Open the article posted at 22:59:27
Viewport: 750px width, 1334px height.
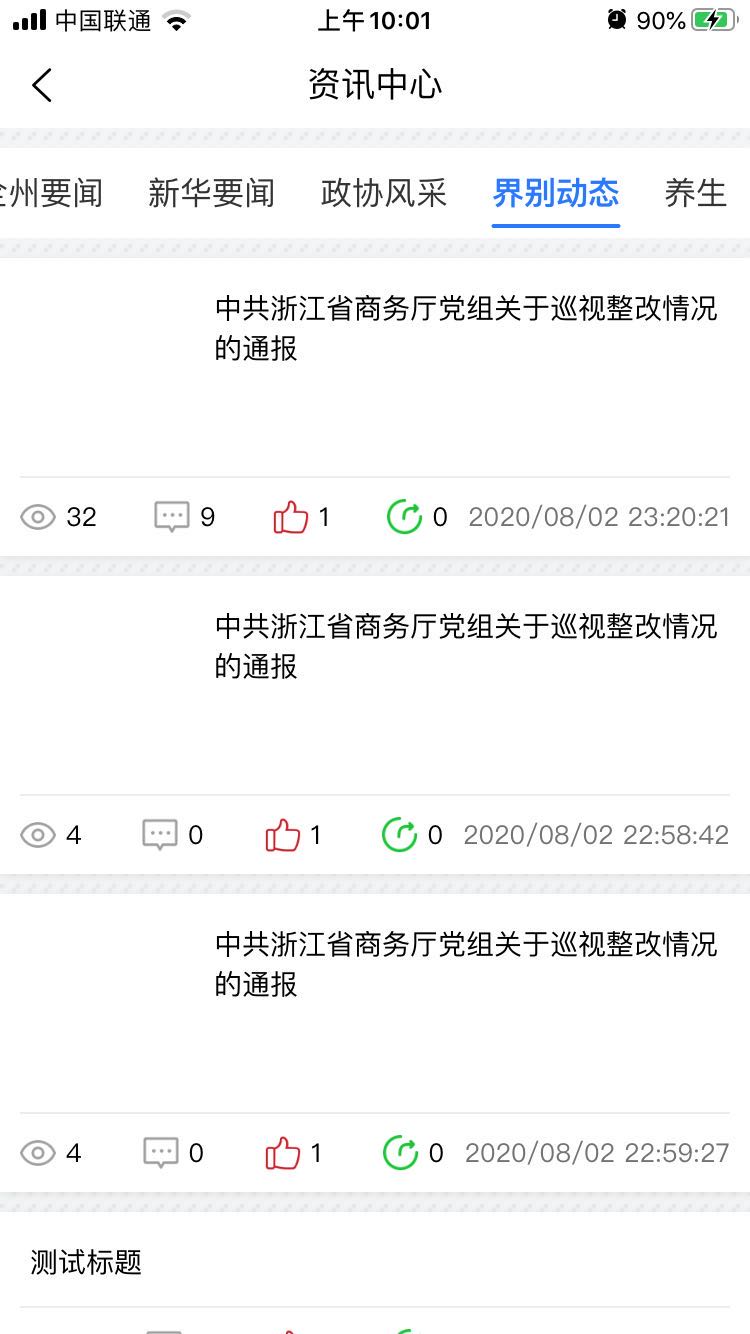coord(465,964)
